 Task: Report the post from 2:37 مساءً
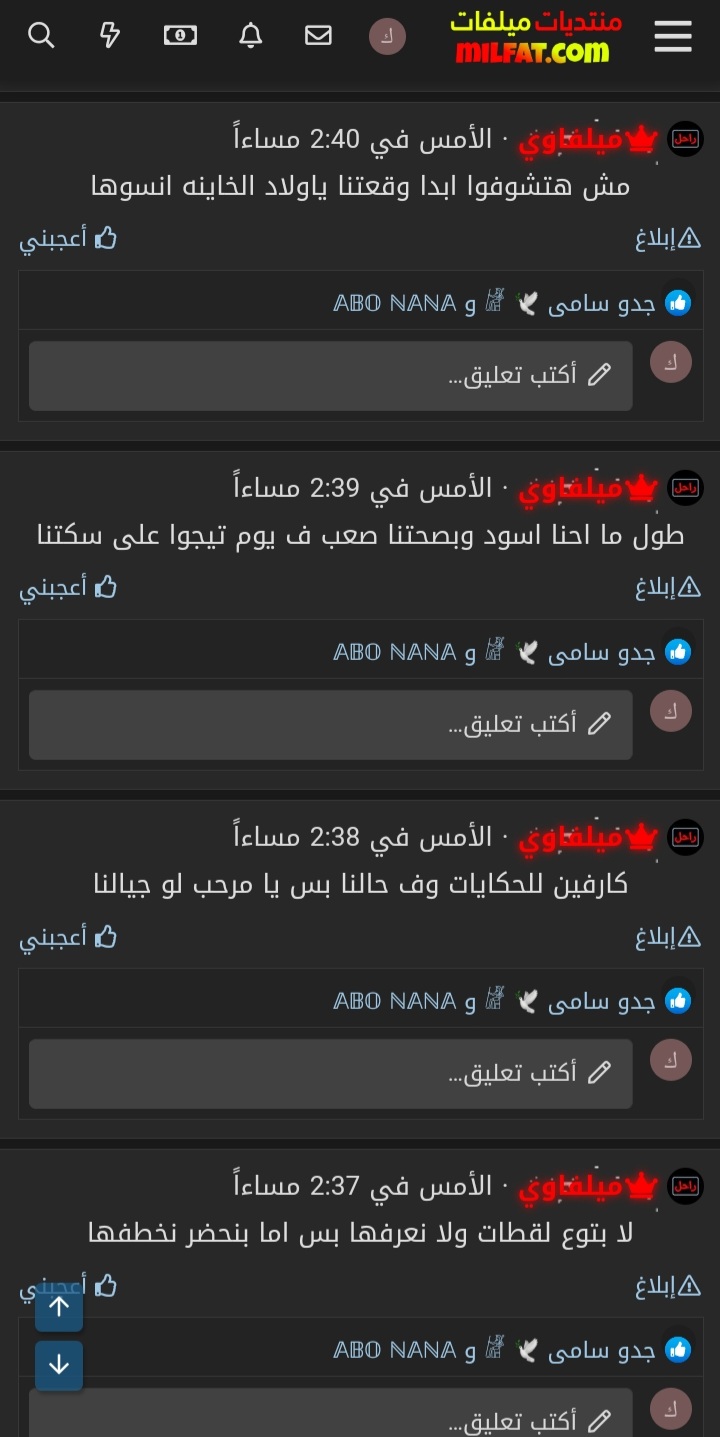tap(668, 1286)
